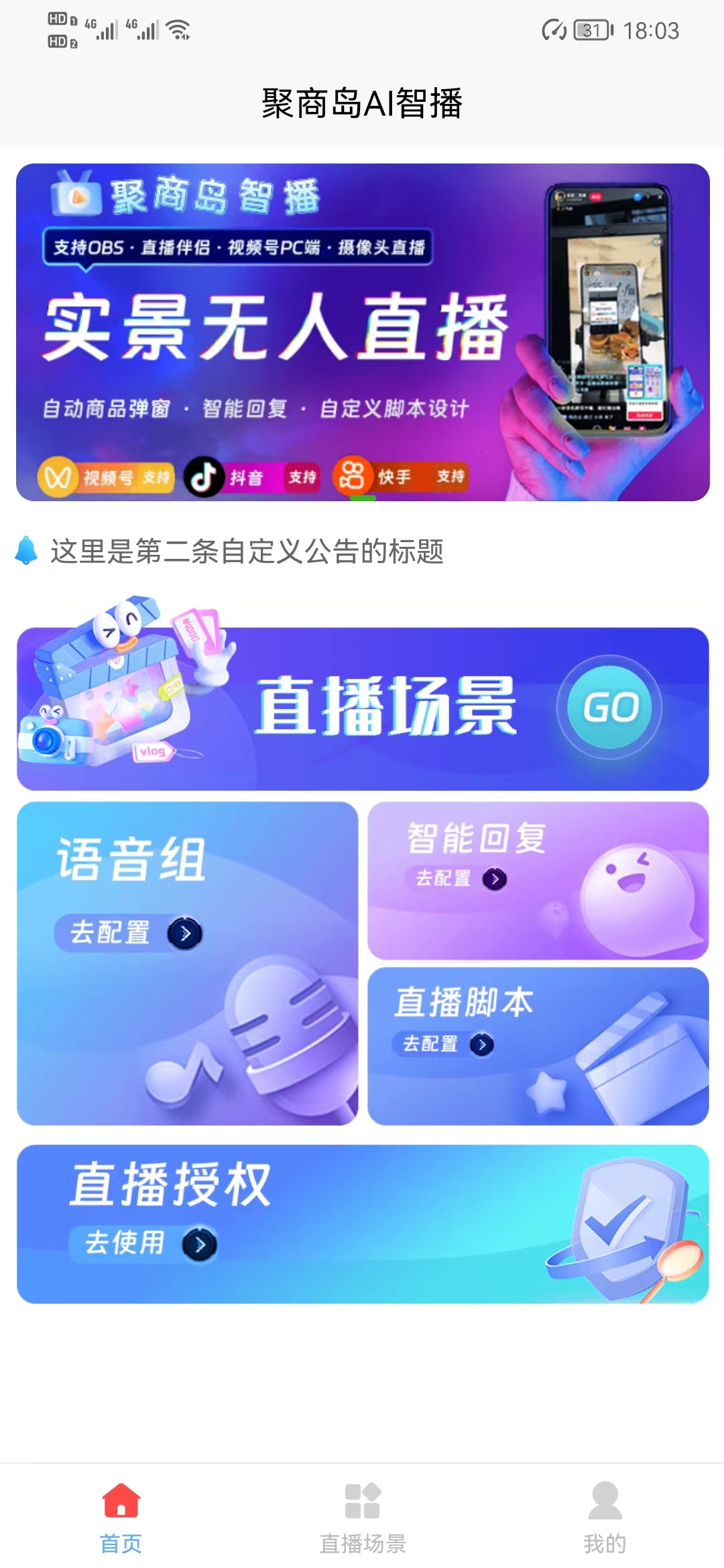Open the 直播脚本 configuration card

(x=538, y=1045)
